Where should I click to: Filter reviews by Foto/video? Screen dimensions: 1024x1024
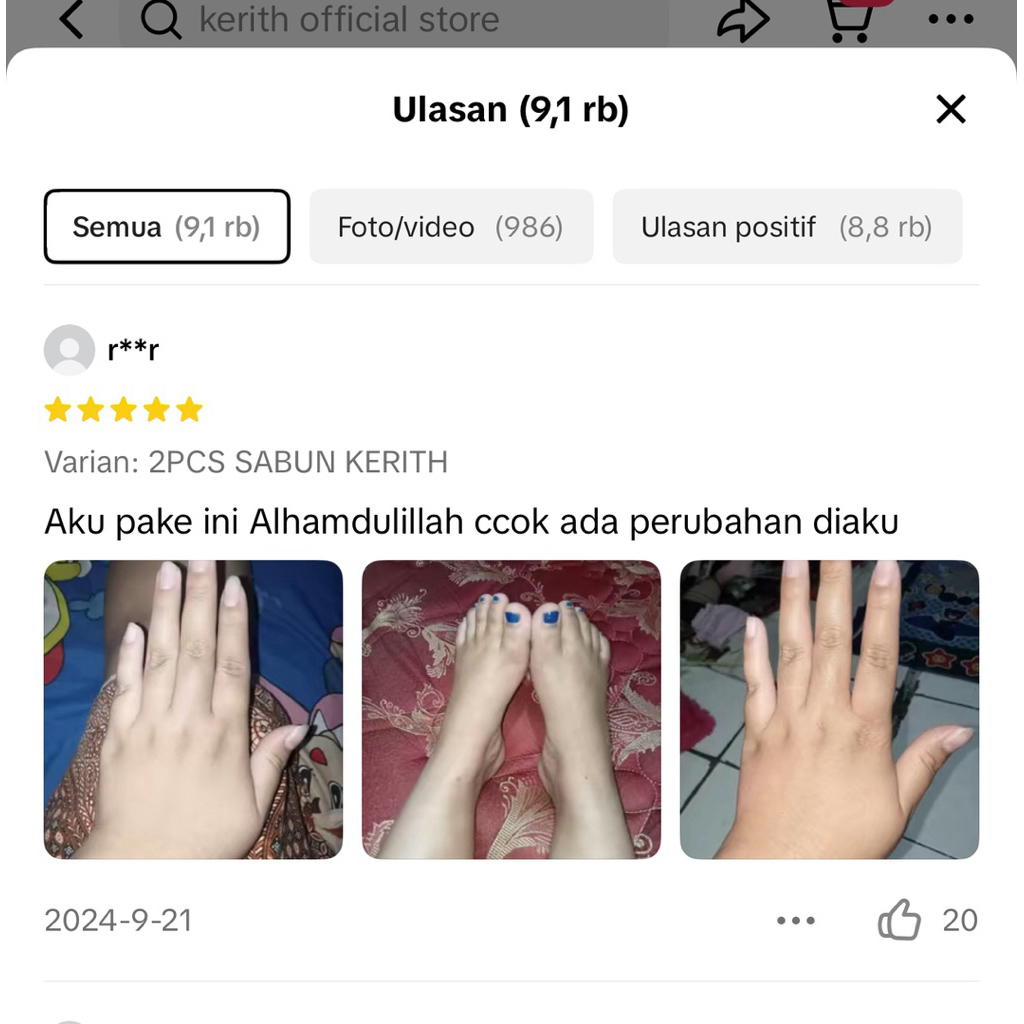click(451, 227)
